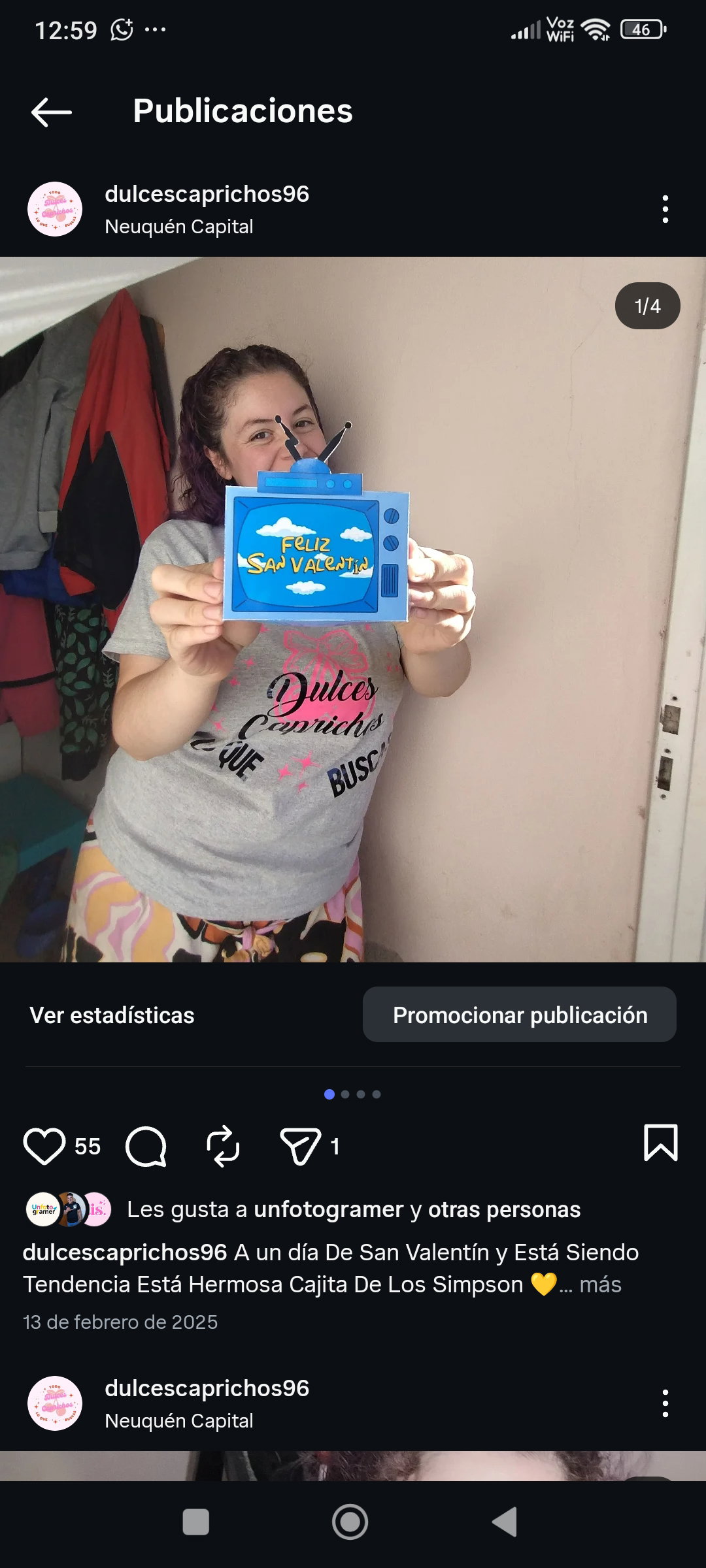Open recent apps with square button

click(195, 1522)
